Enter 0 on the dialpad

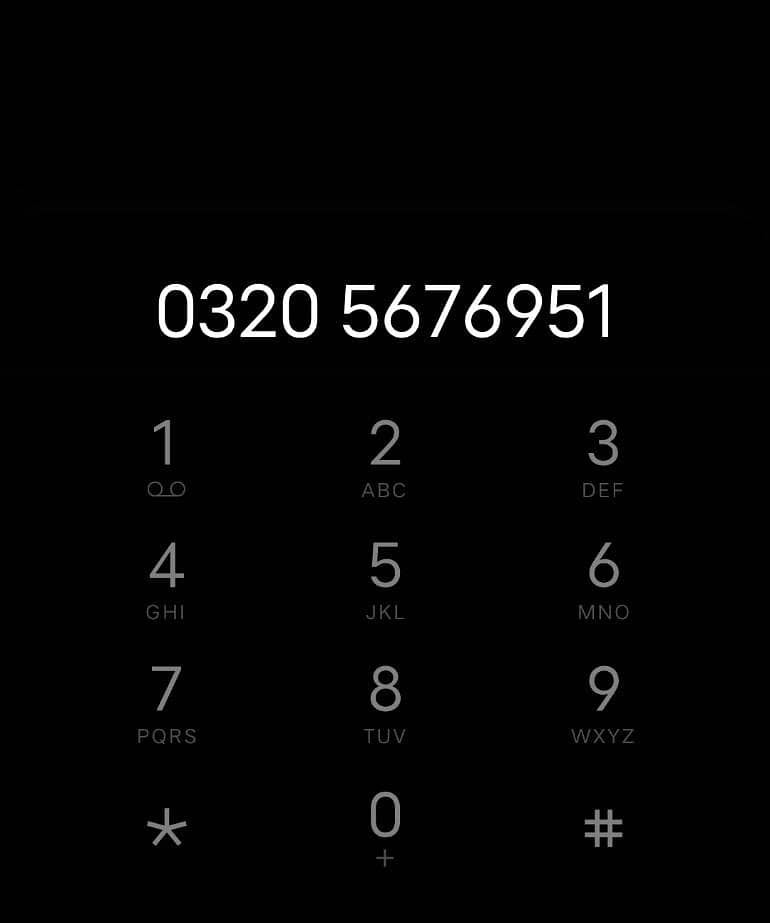(385, 826)
